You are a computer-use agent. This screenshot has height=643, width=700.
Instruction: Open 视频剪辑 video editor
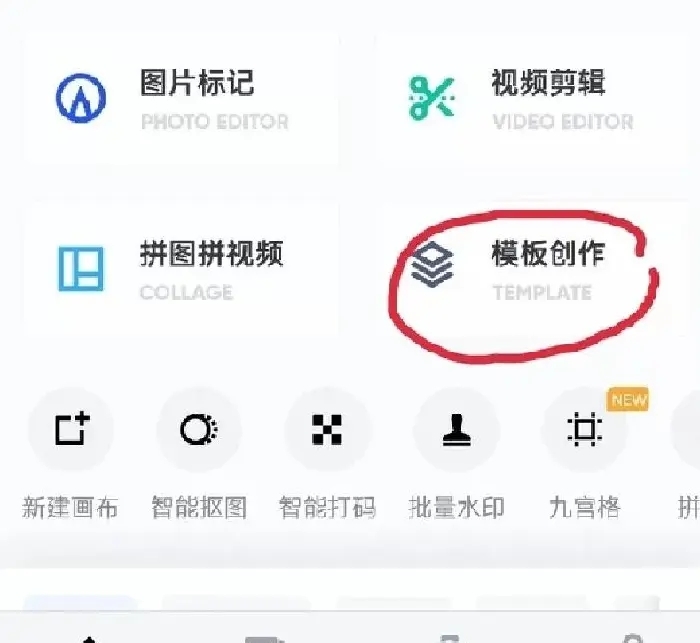(530, 100)
